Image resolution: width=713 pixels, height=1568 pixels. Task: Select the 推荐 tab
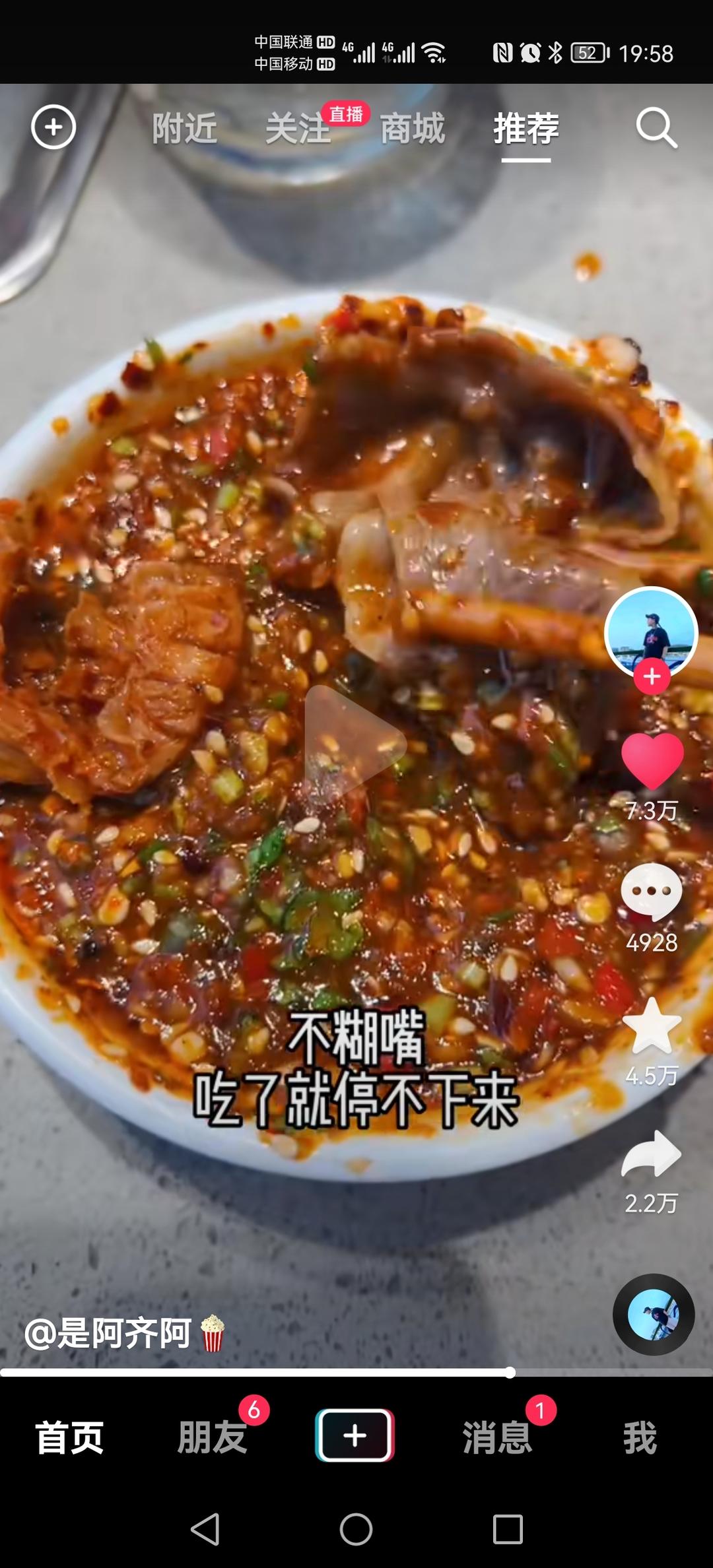click(526, 128)
